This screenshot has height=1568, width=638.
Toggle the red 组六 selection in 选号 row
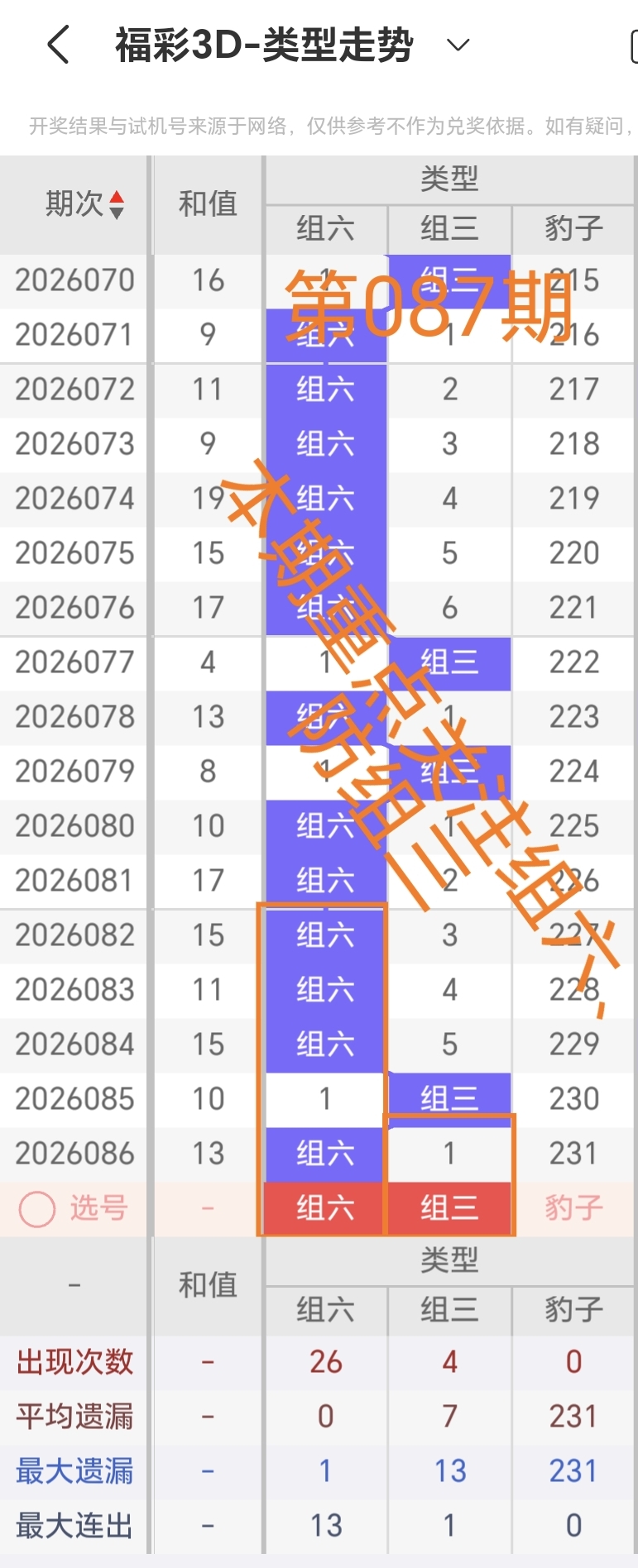point(324,1208)
